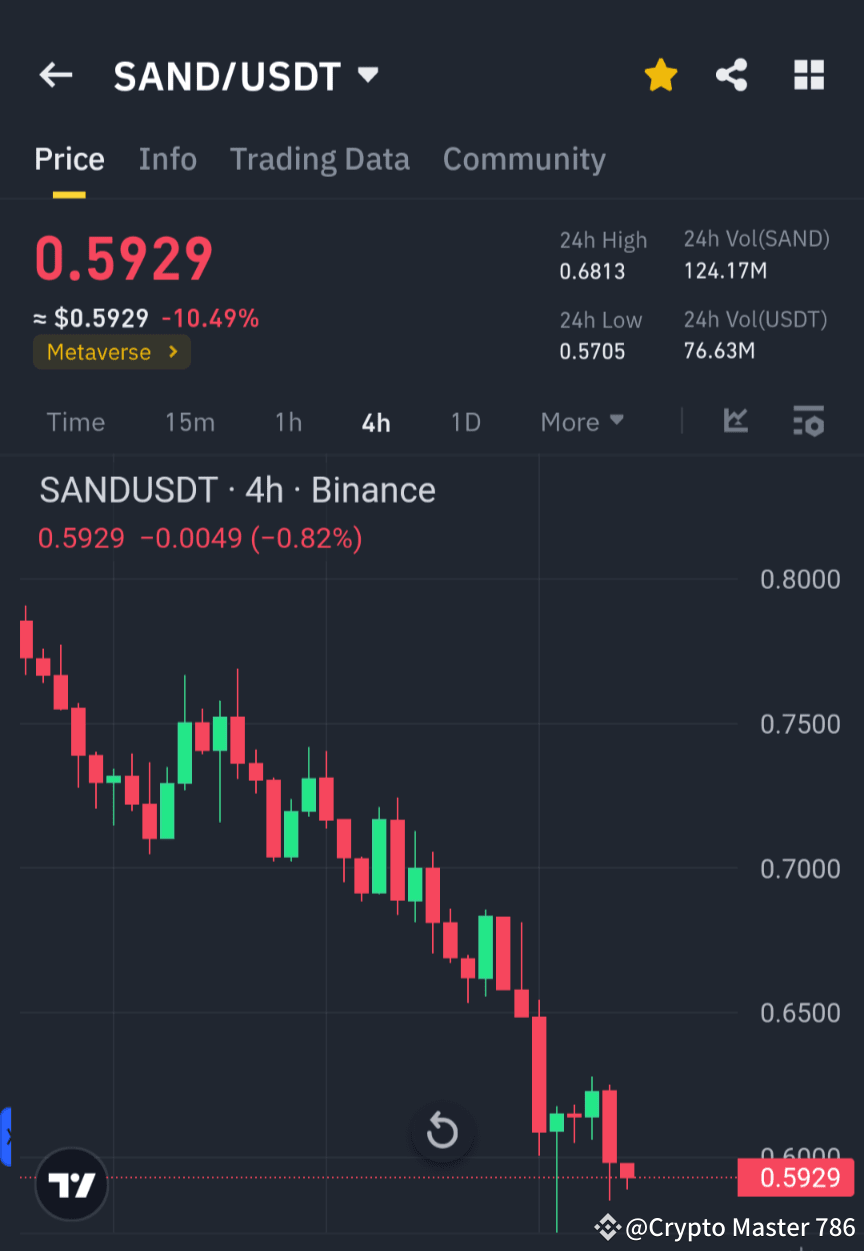This screenshot has height=1251, width=864.
Task: Switch to the Trading Data tab
Action: coord(320,158)
